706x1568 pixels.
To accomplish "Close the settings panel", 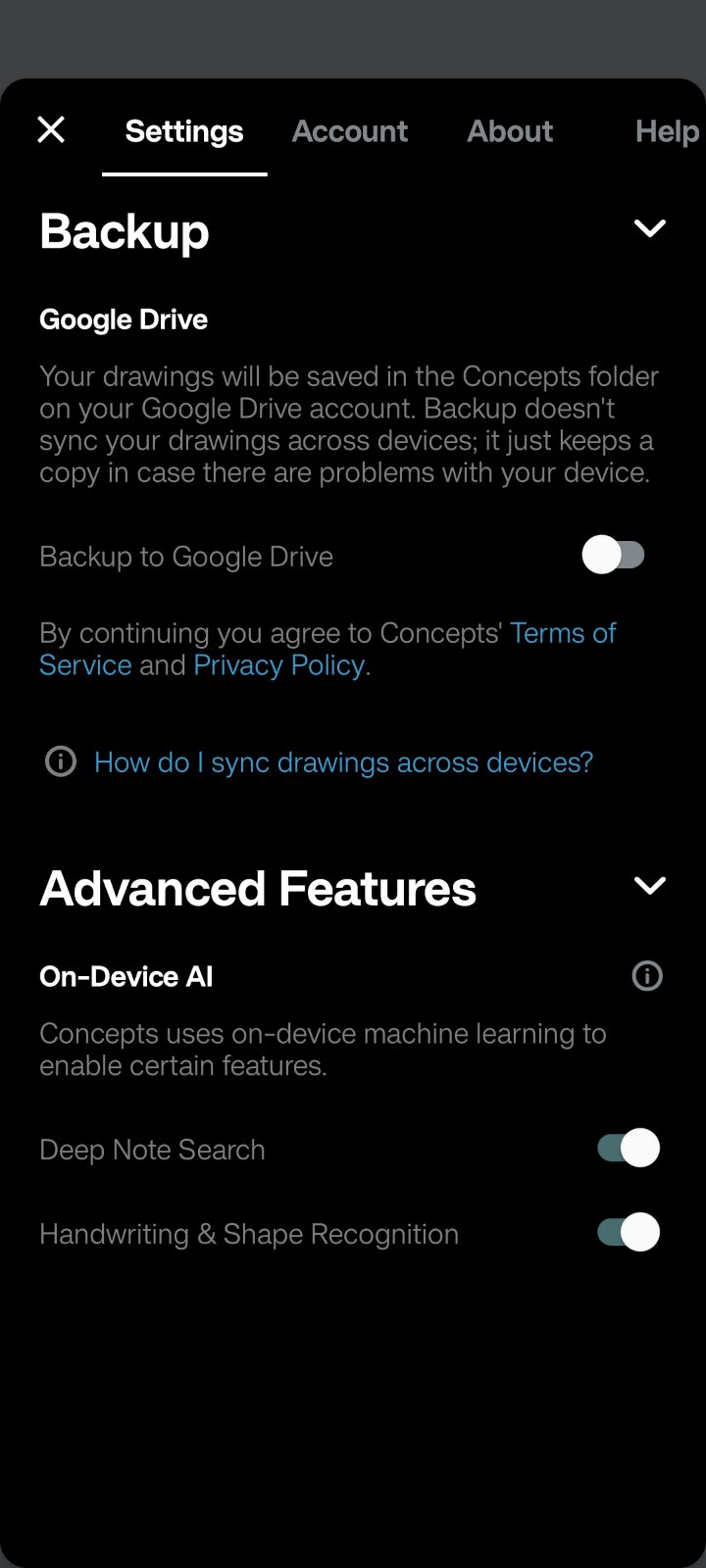I will [x=51, y=129].
